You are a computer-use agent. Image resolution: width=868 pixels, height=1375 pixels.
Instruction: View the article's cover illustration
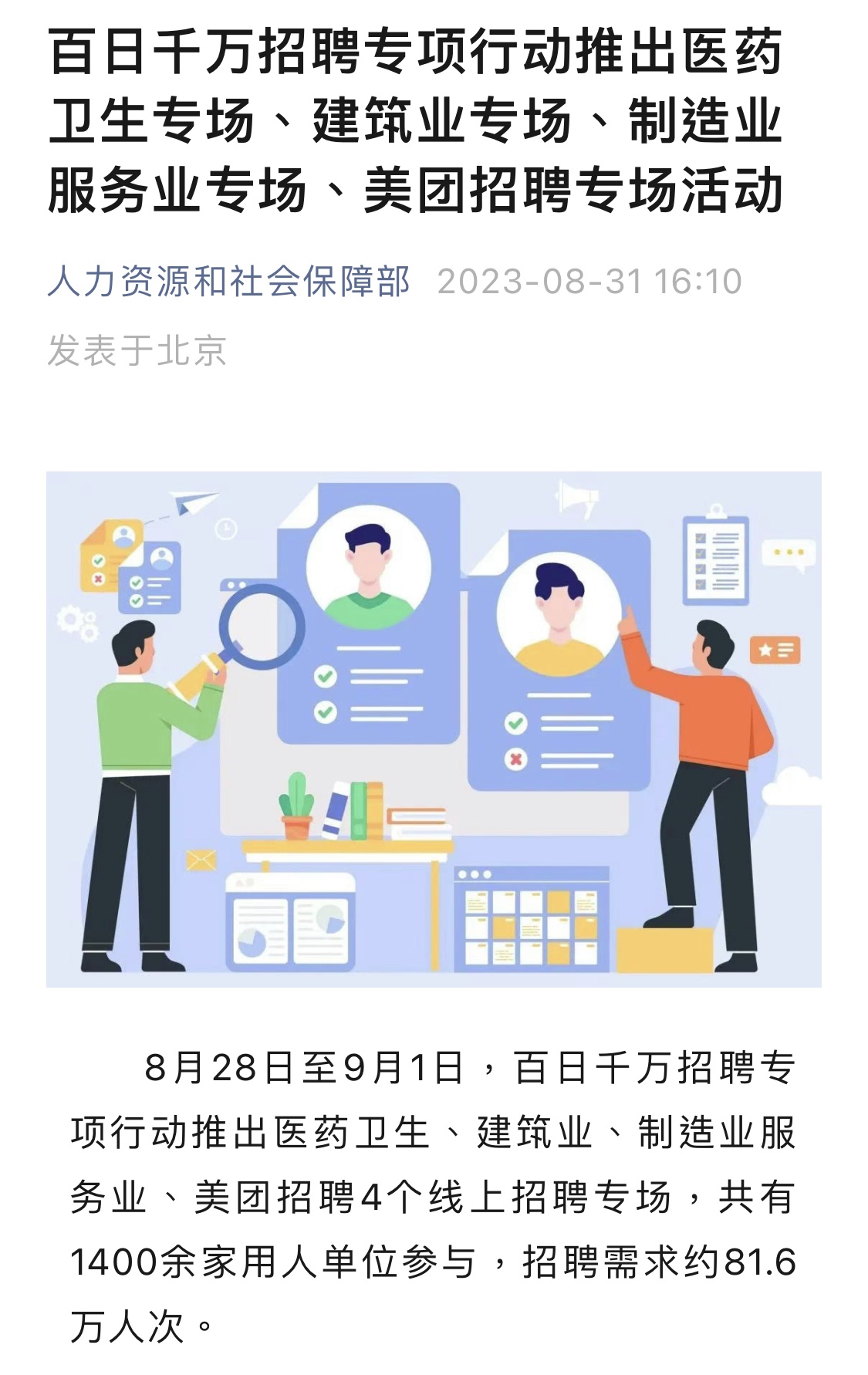point(434,729)
